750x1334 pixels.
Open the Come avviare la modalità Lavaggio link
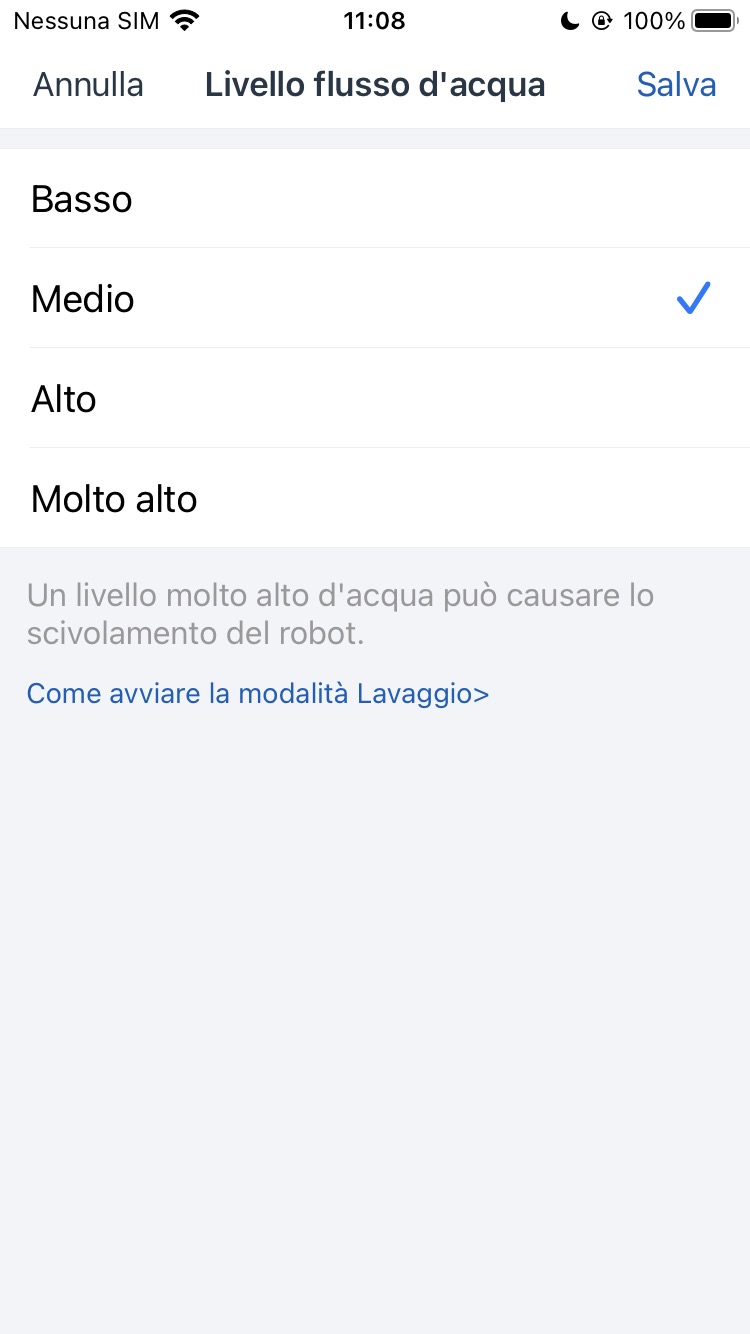coord(258,694)
